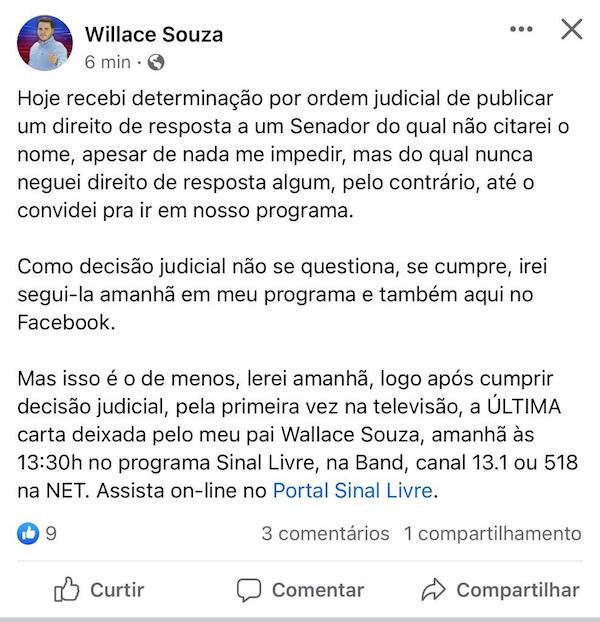
Task: View the 1 compartilhamento details
Action: pos(492,534)
